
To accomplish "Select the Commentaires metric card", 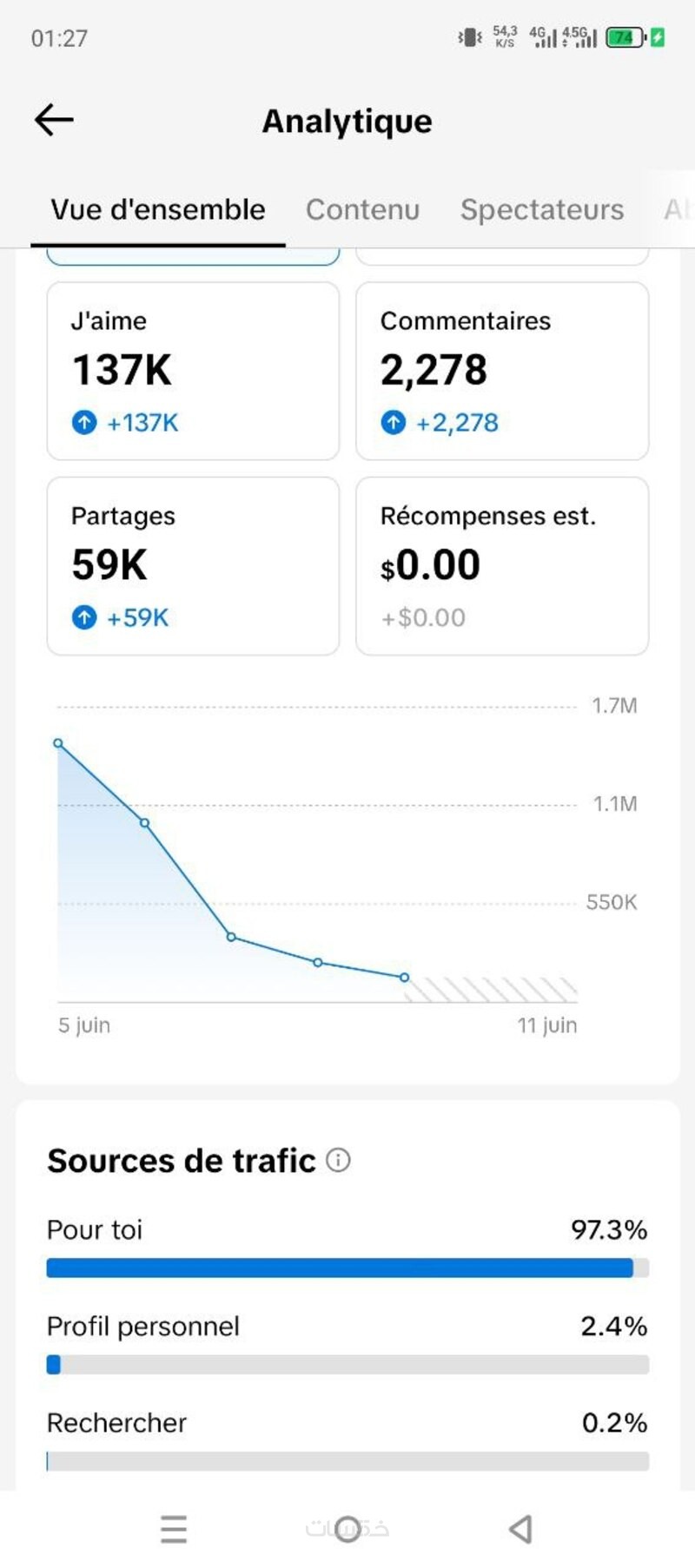I will (x=502, y=371).
